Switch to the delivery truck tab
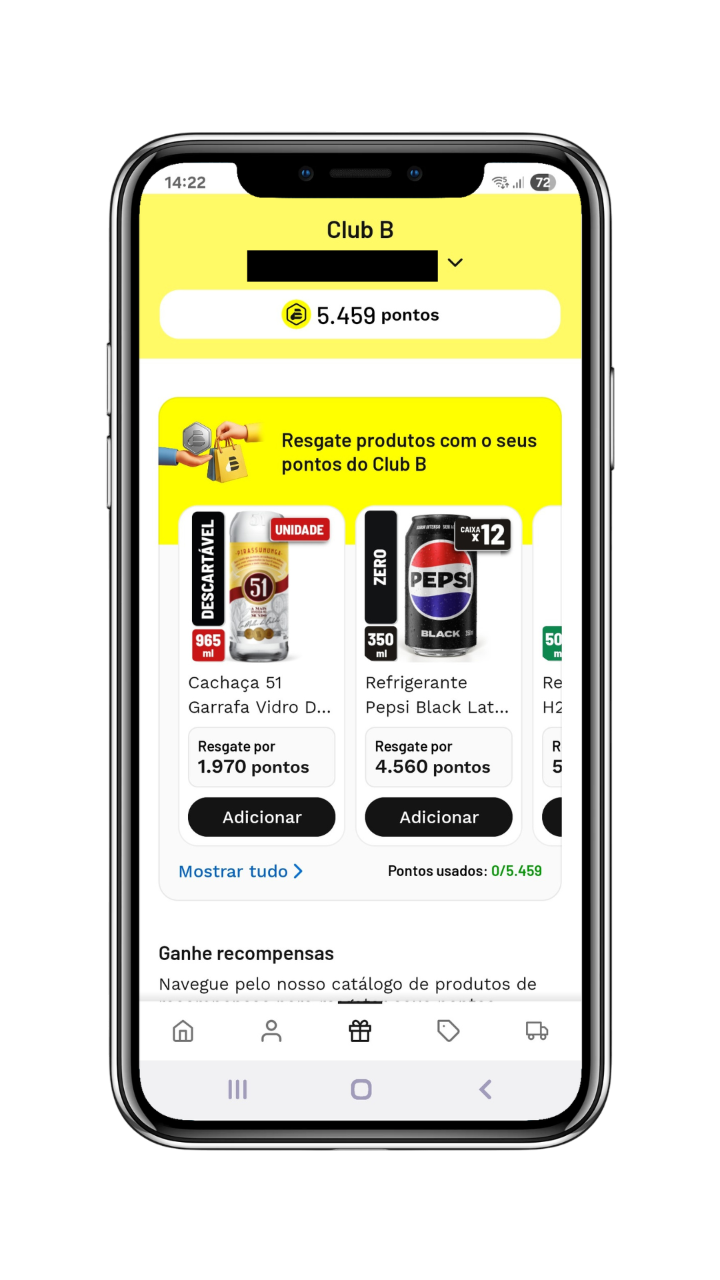 click(537, 1031)
